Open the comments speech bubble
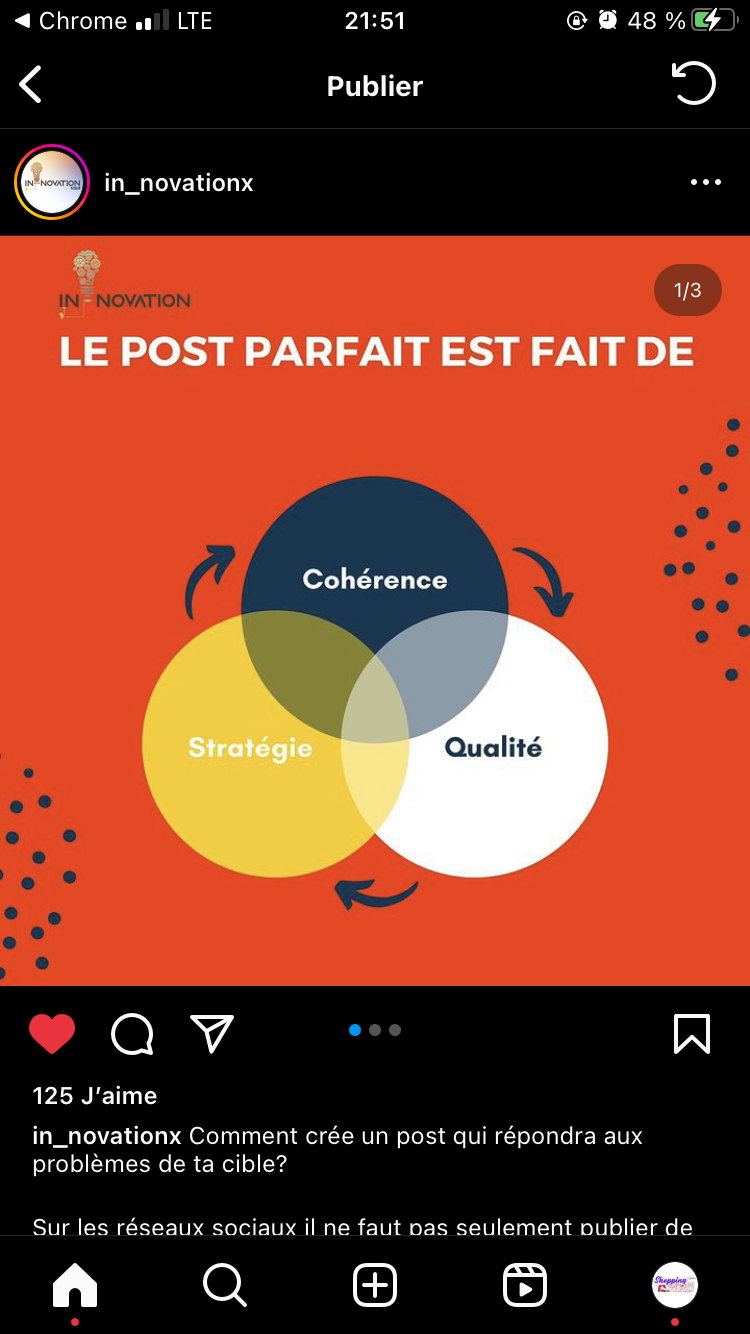Viewport: 750px width, 1334px height. point(132,1034)
